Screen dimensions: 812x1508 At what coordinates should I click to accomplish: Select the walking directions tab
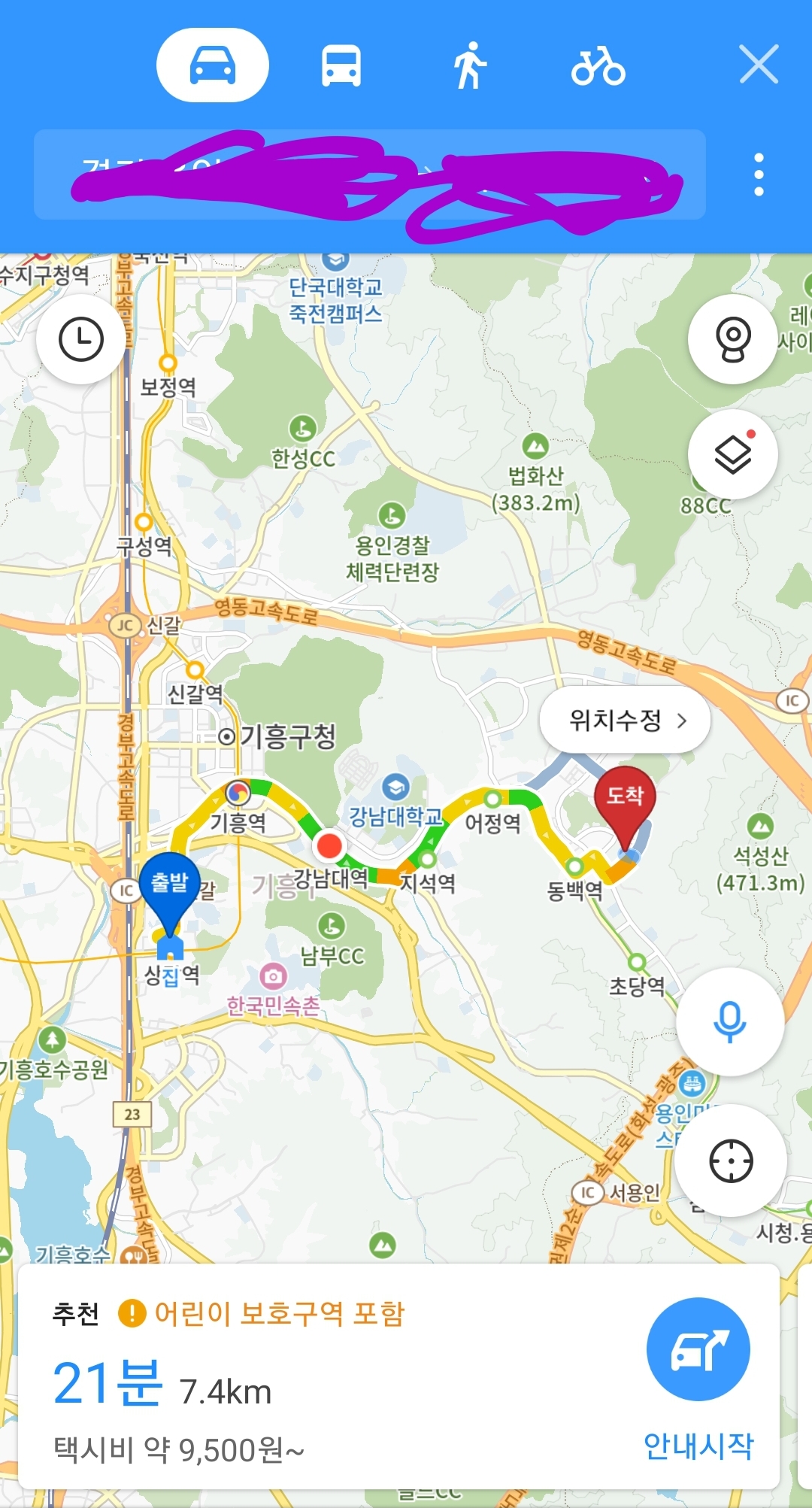[x=470, y=65]
